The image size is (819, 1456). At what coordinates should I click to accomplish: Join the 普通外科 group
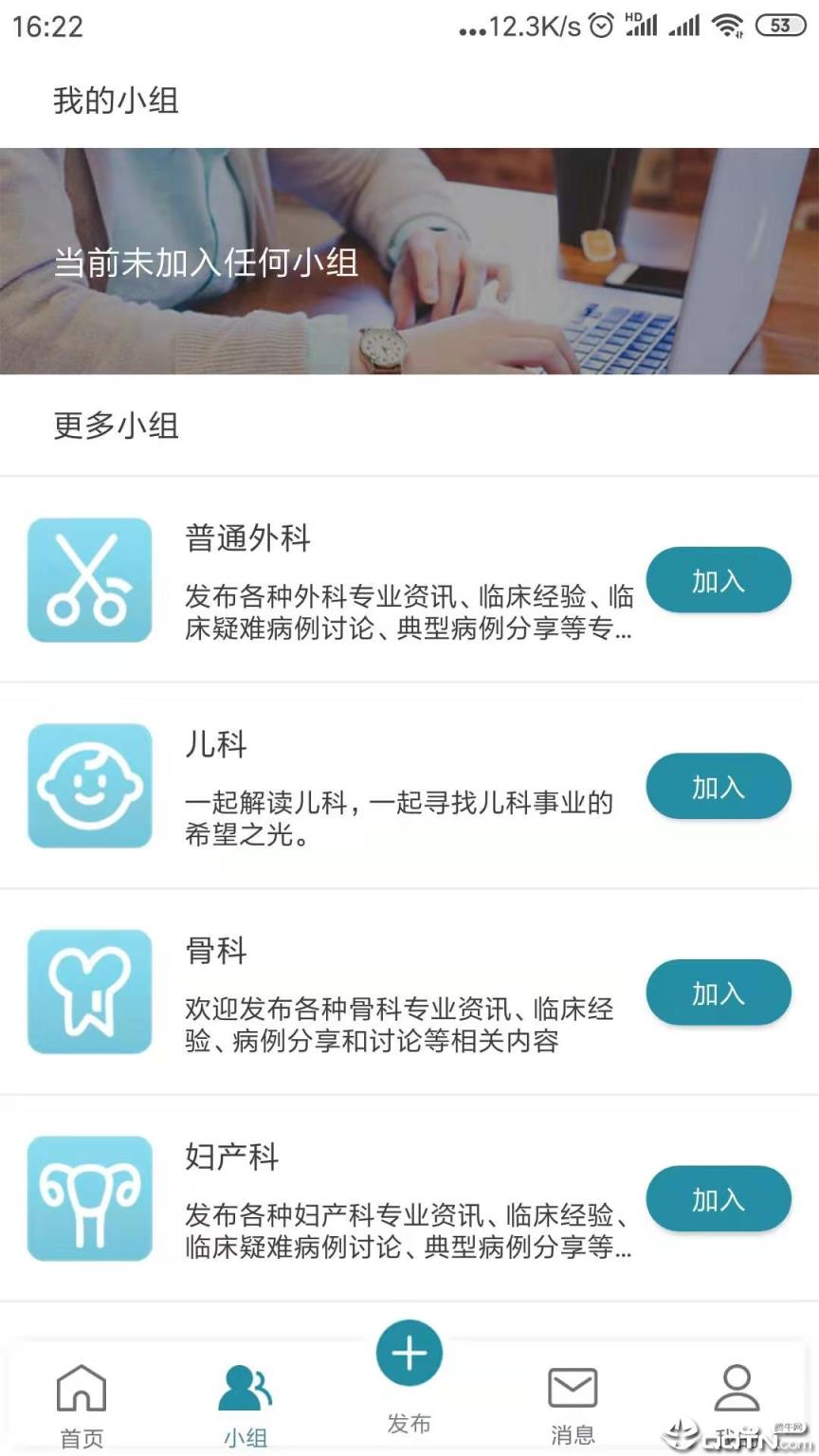point(718,580)
